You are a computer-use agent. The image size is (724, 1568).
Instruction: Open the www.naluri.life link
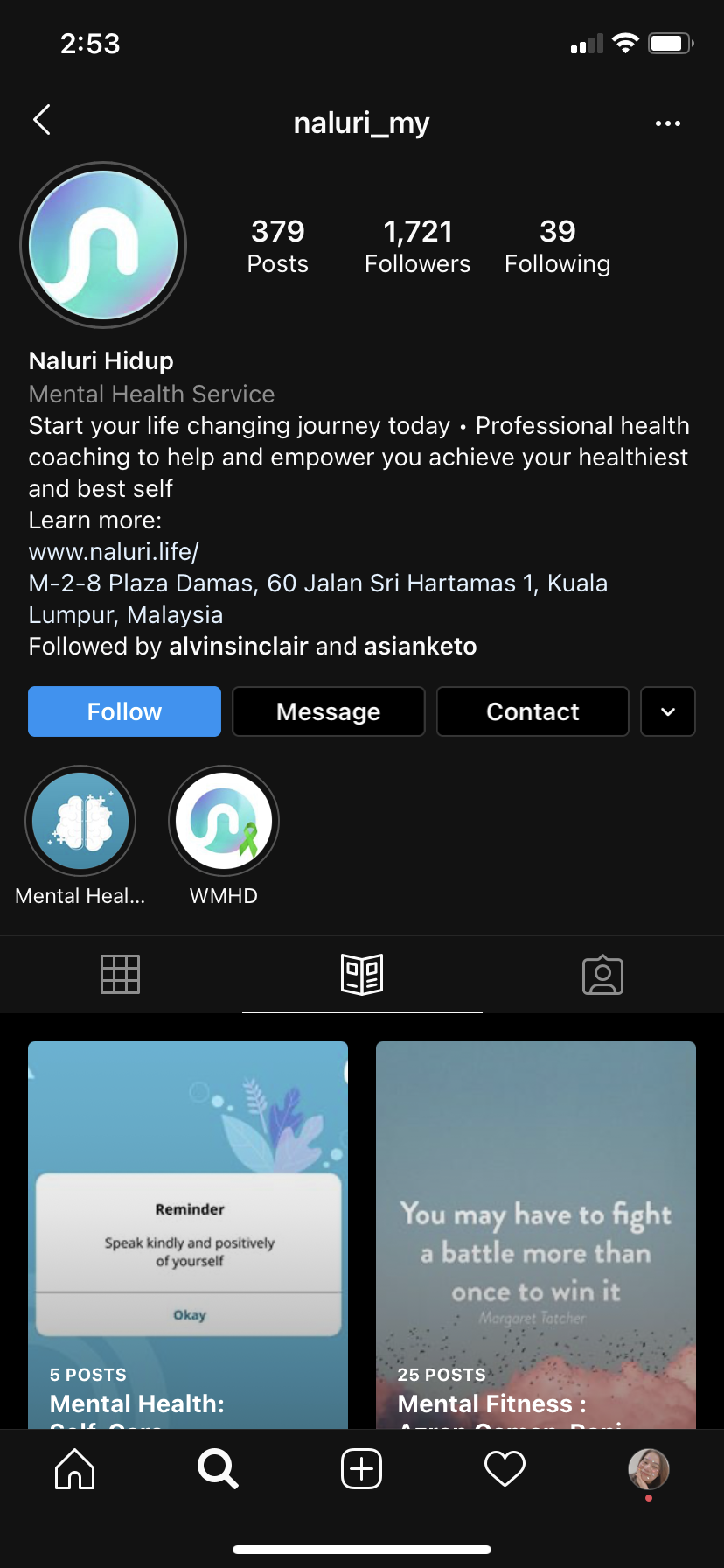[x=114, y=552]
